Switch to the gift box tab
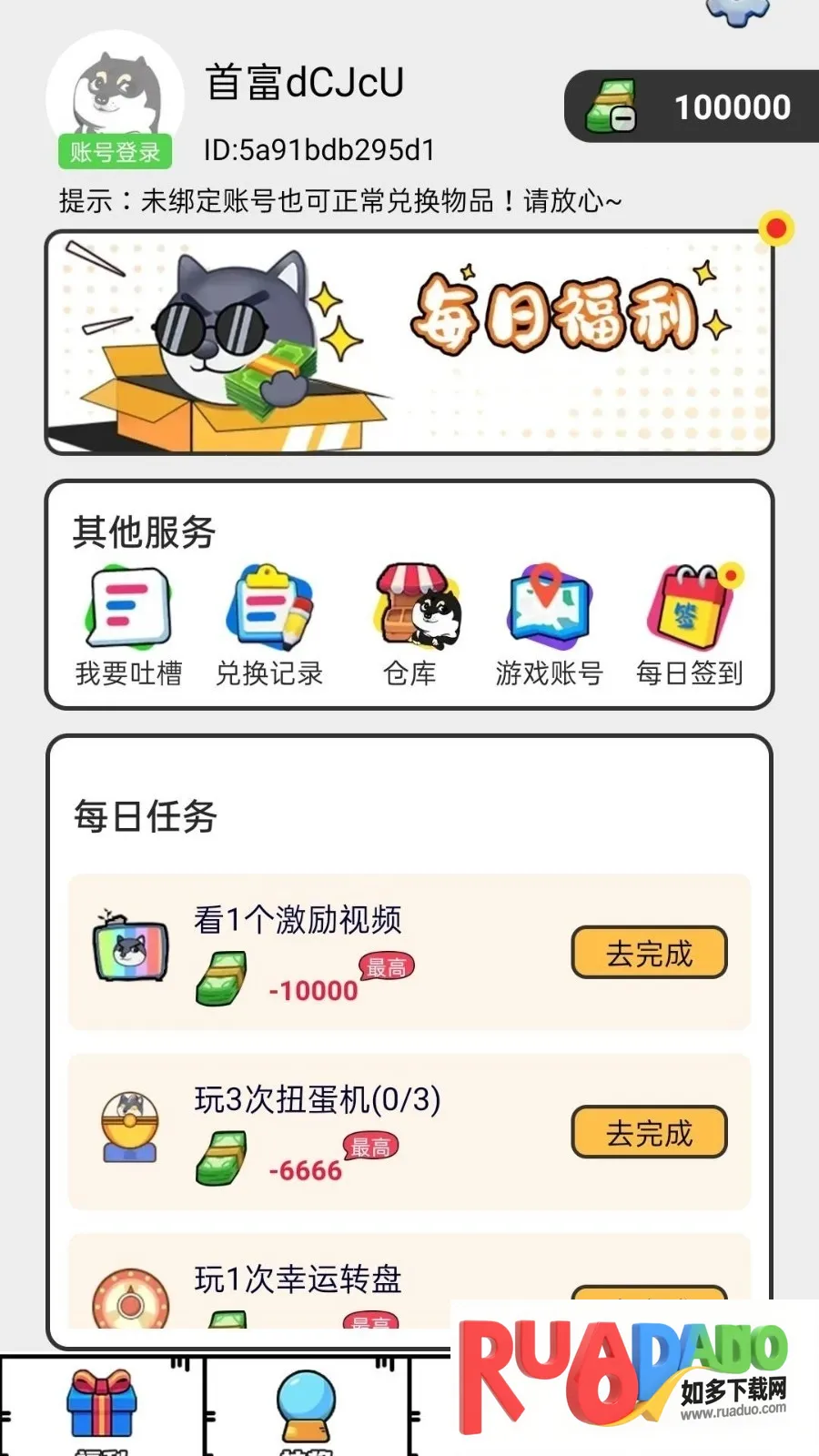819x1456 pixels. (102, 1406)
